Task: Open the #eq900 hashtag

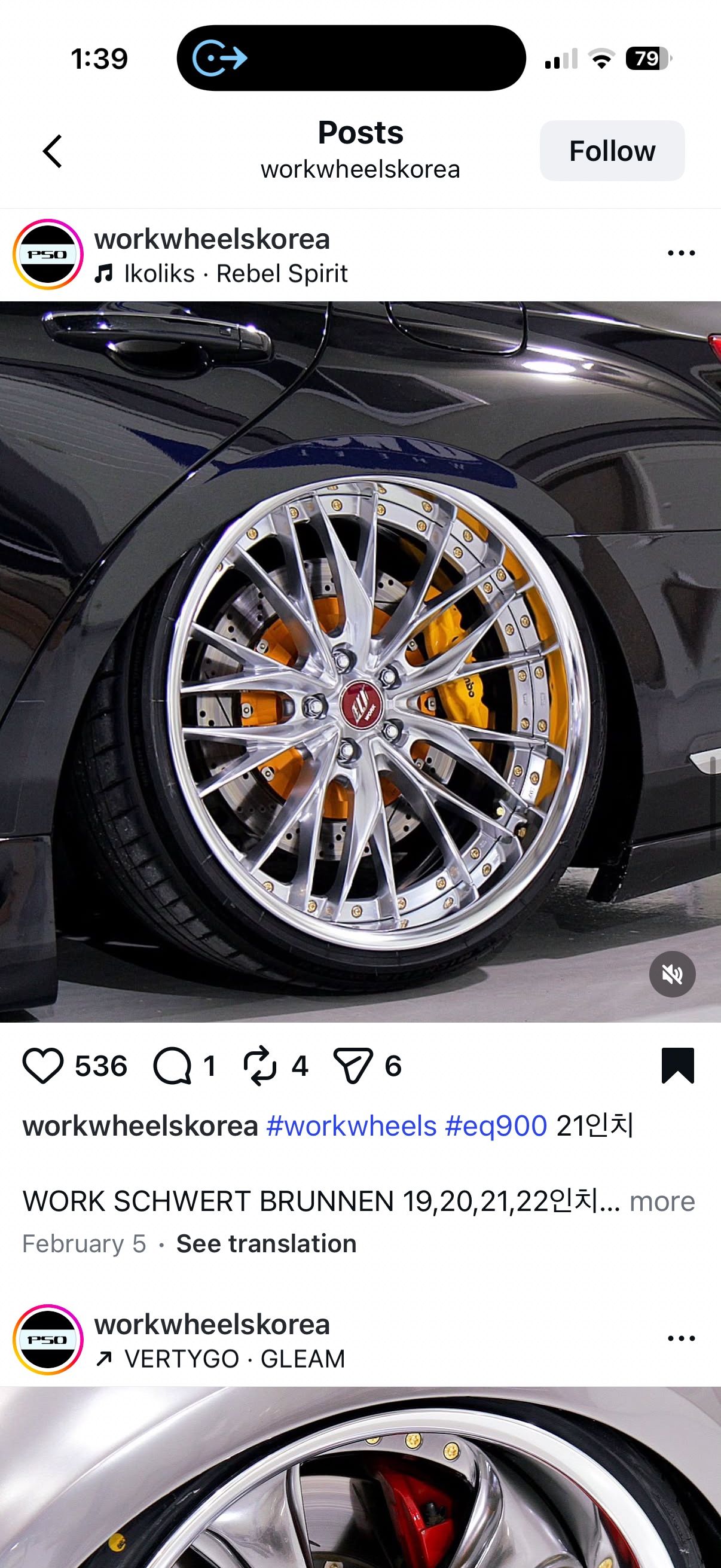Action: pos(496,1126)
